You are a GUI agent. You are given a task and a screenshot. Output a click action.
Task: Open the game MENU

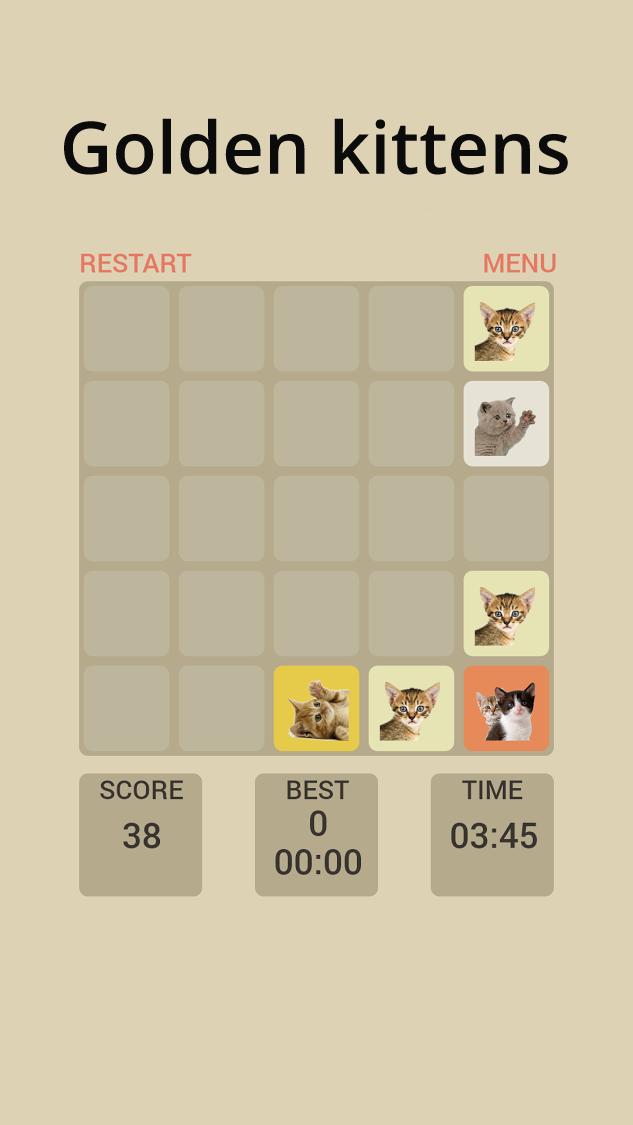(x=519, y=263)
